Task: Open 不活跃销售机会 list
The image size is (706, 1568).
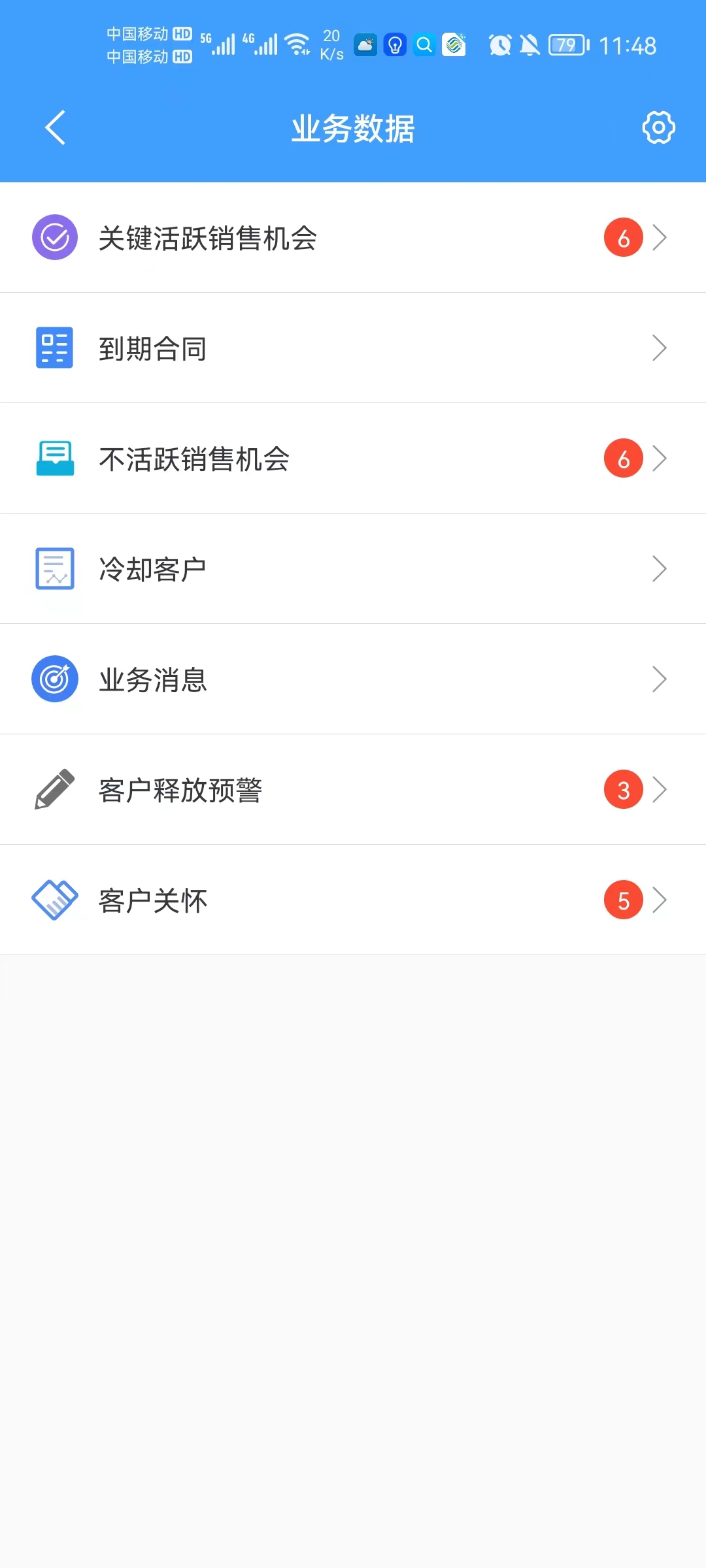Action: click(353, 459)
